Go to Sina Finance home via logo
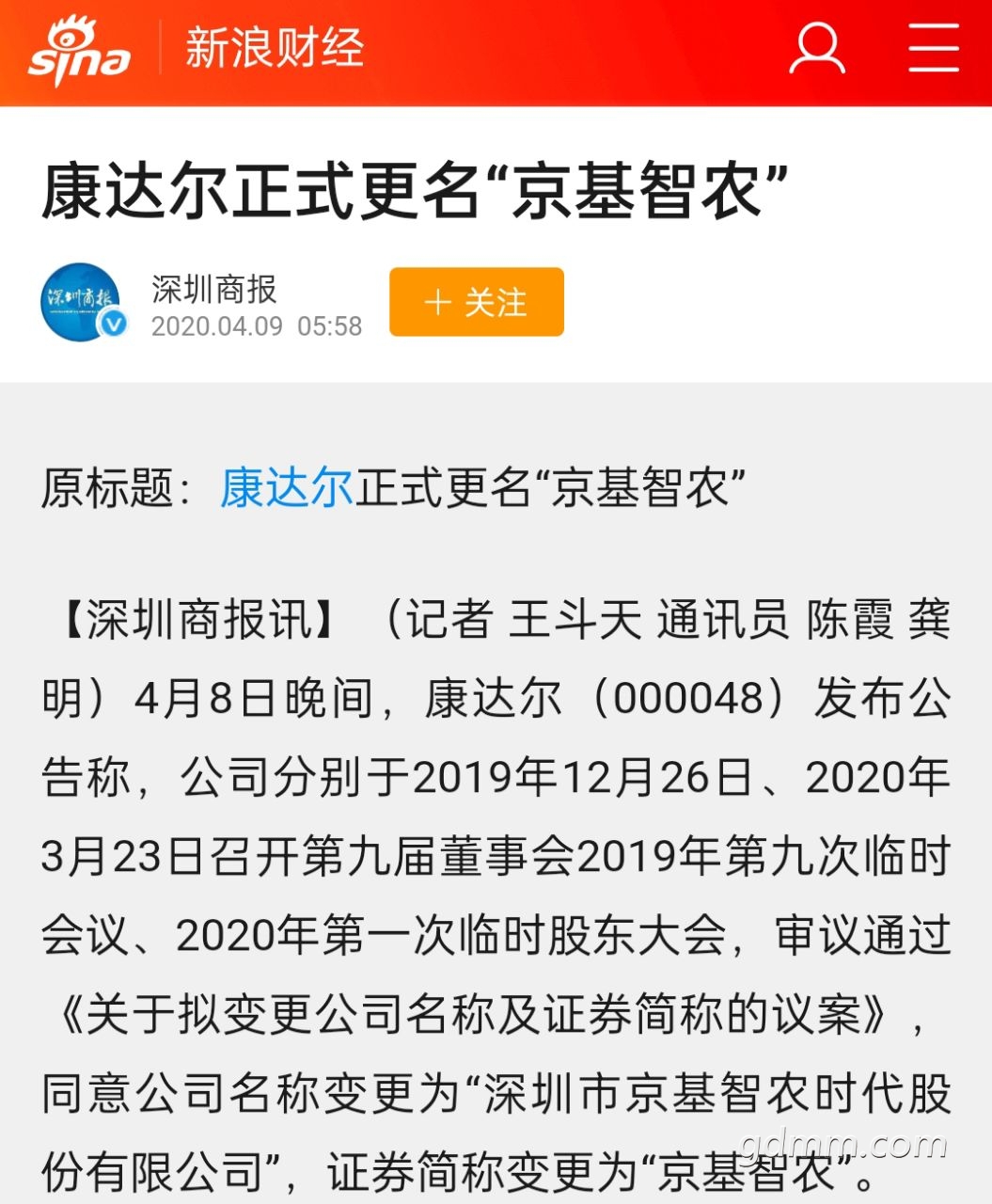This screenshot has height=1204, width=992. [x=80, y=52]
